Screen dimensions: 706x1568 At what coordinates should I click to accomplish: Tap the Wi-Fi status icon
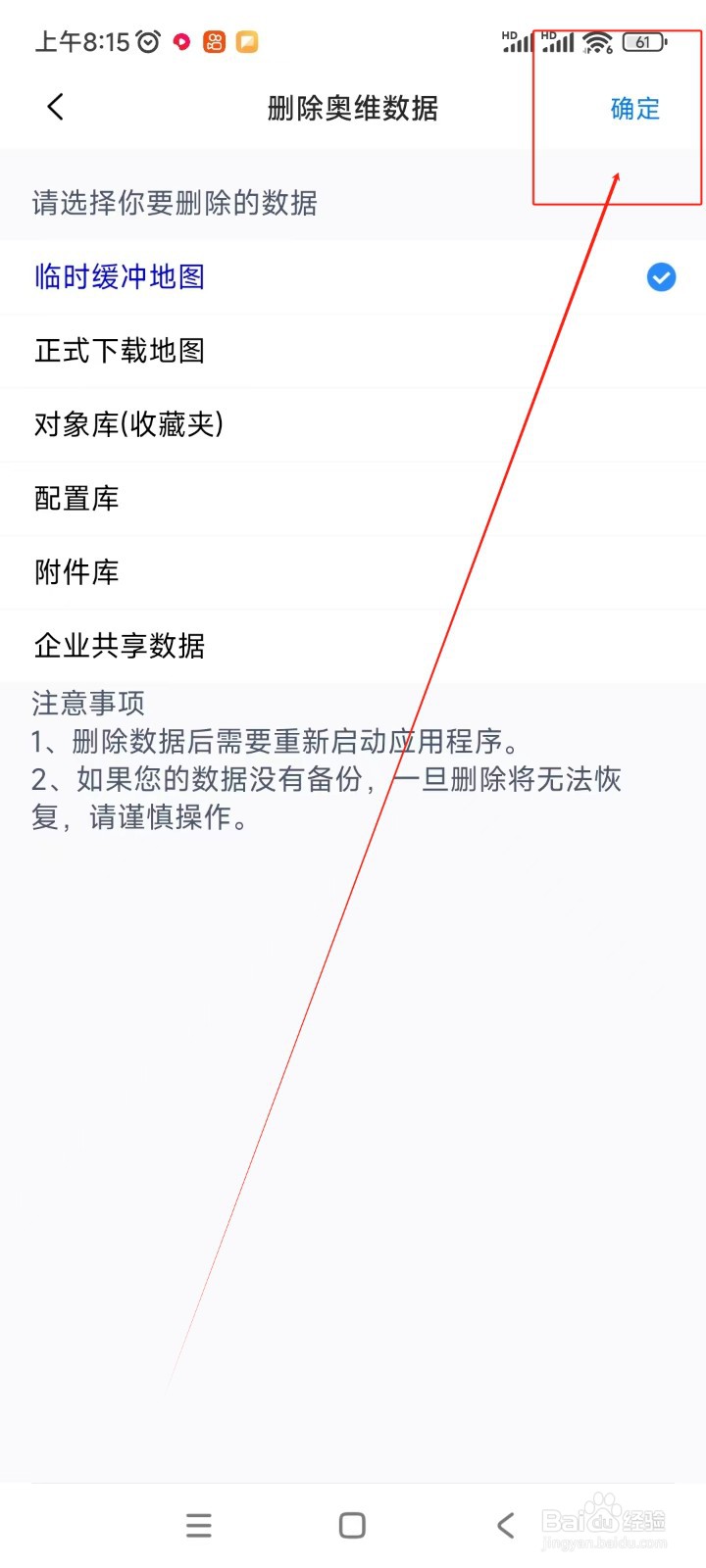[x=596, y=41]
